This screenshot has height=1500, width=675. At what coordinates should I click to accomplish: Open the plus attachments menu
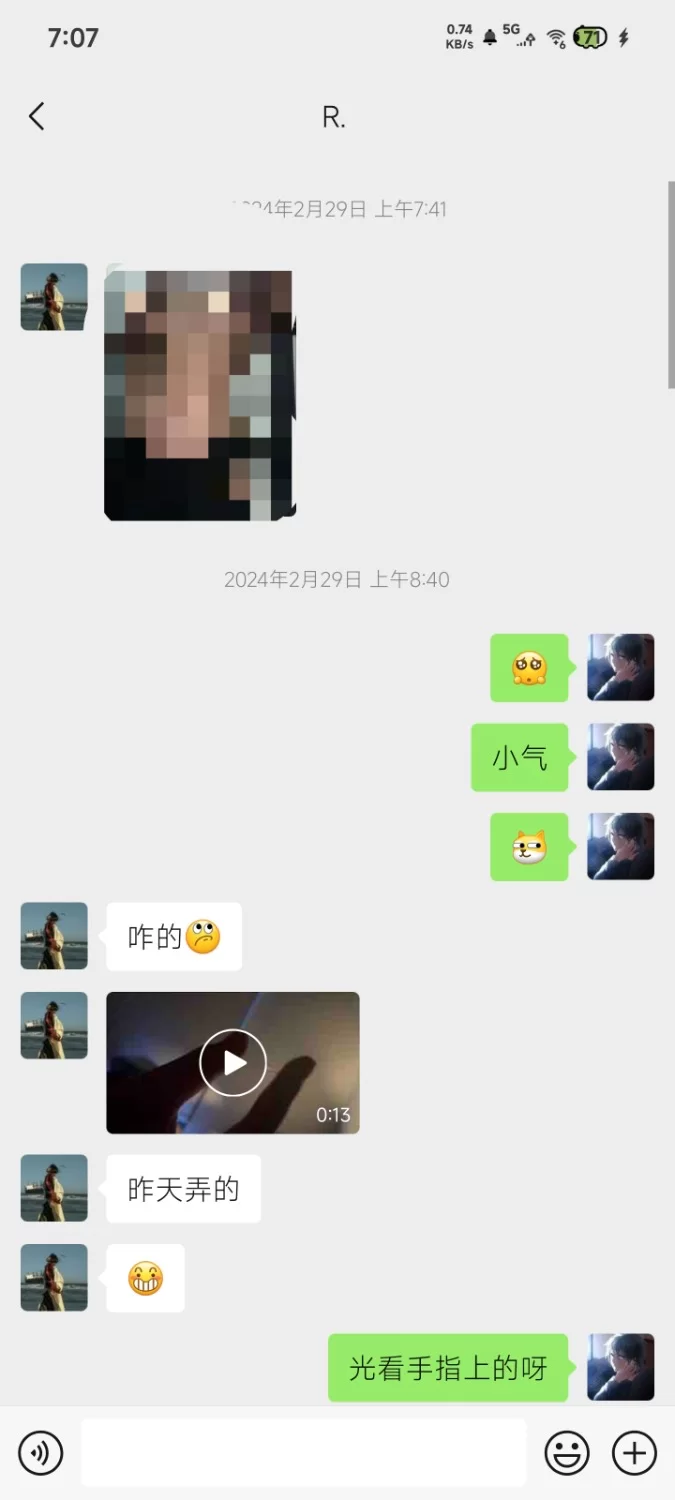pyautogui.click(x=634, y=1452)
